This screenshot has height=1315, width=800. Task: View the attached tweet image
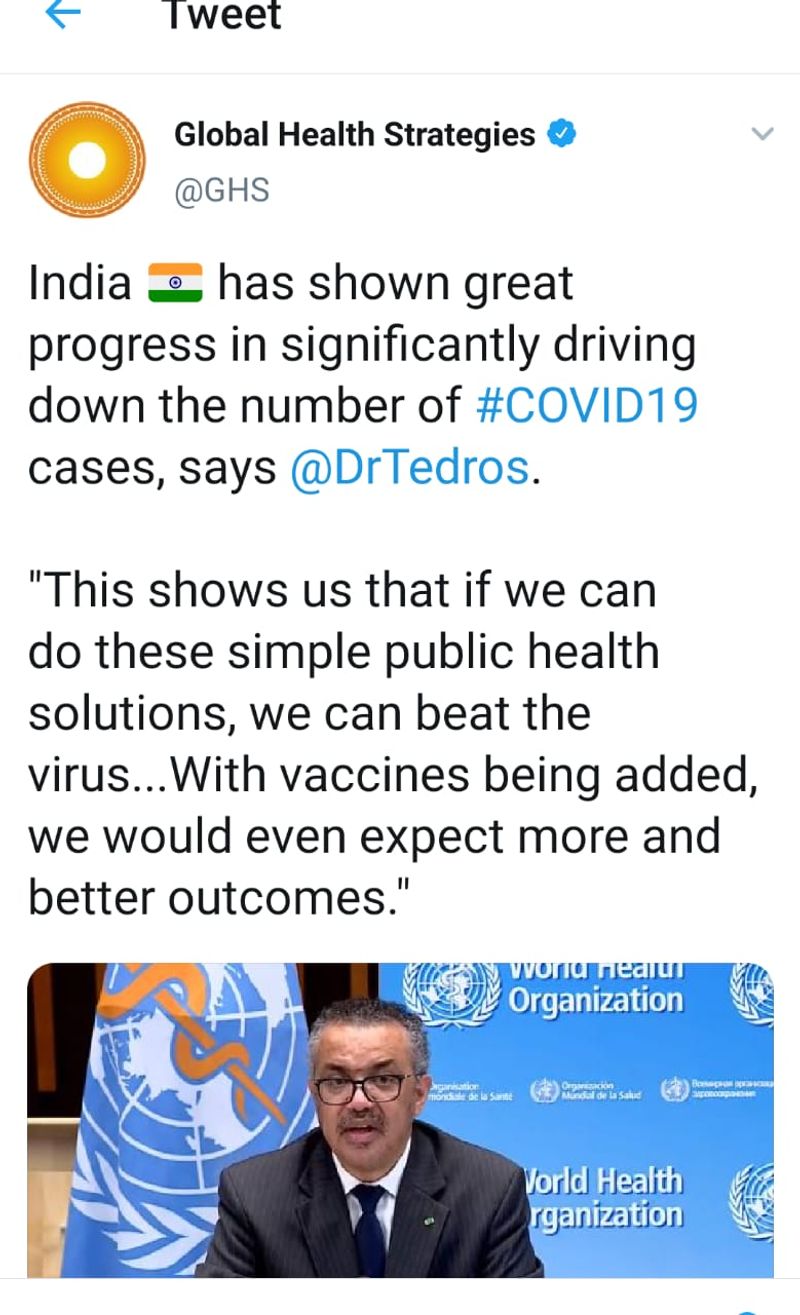point(400,1119)
